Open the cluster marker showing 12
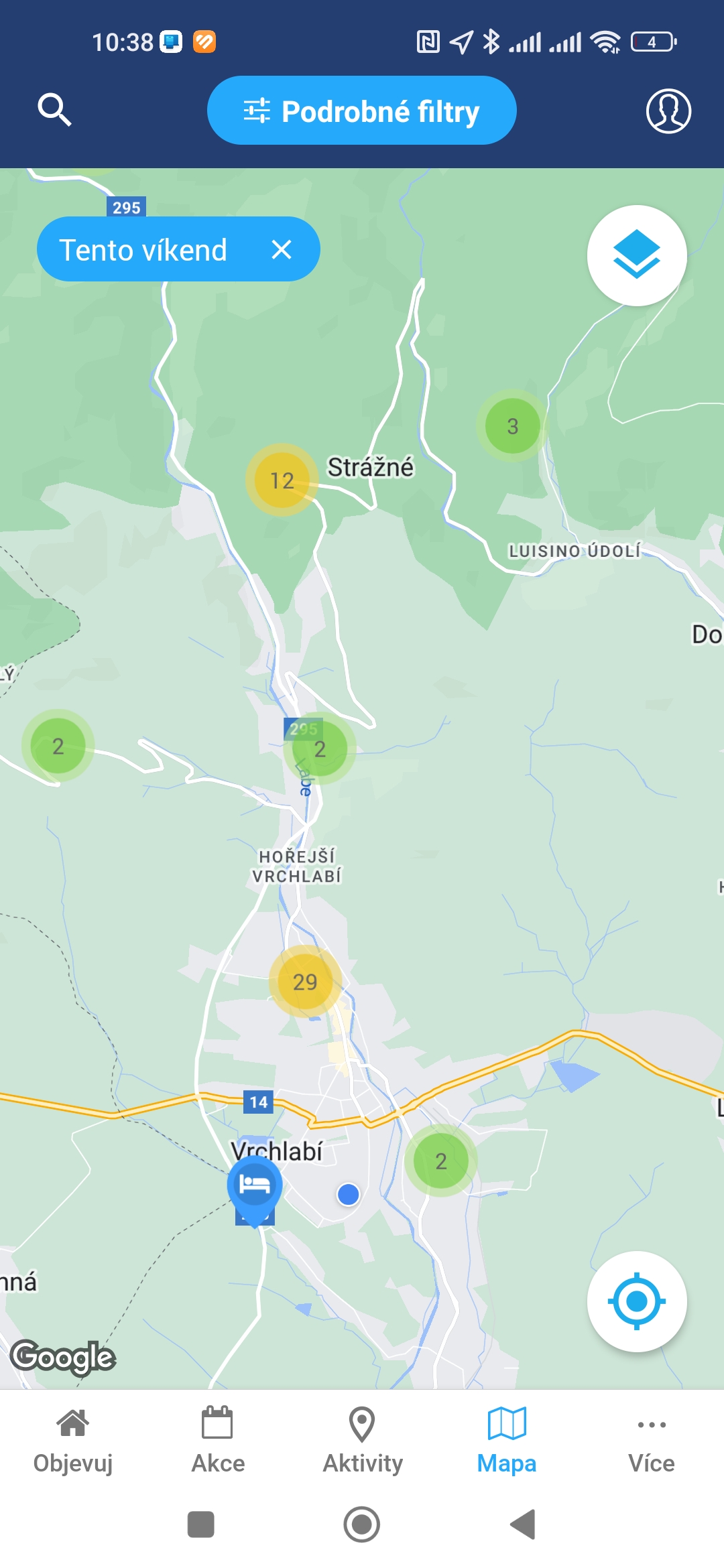 [x=282, y=480]
